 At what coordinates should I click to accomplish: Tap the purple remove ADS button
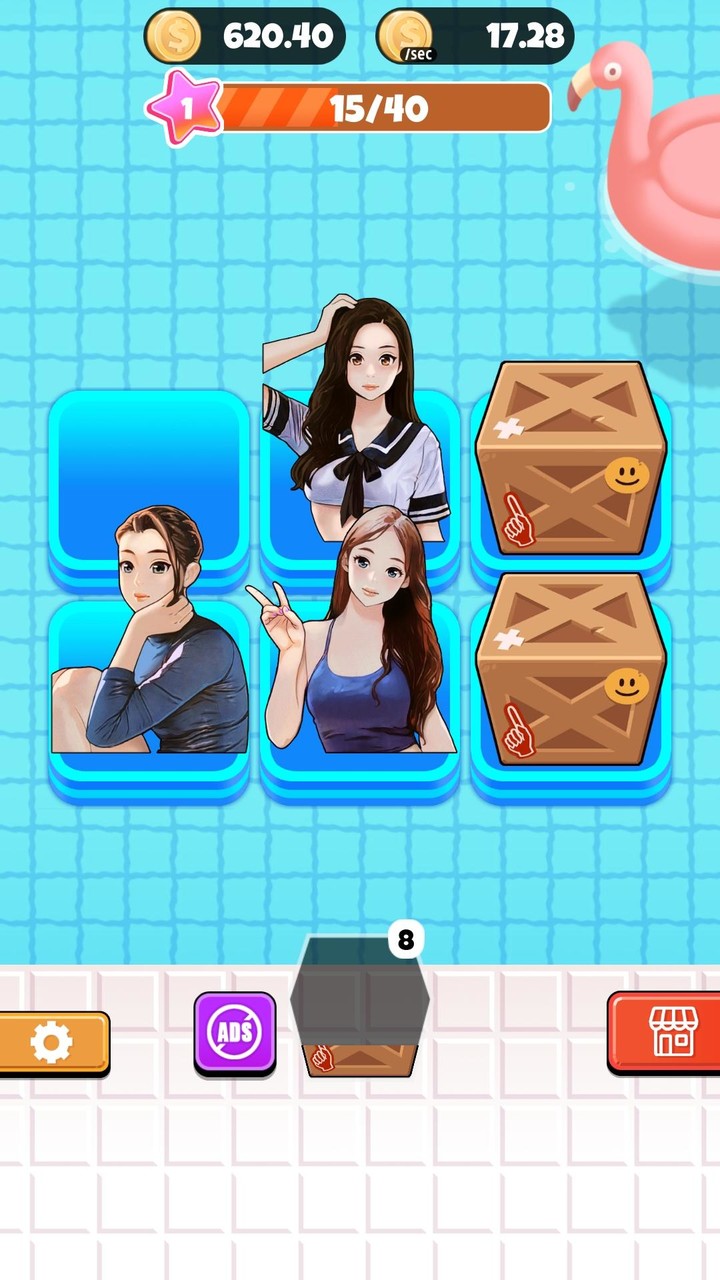pos(235,1033)
